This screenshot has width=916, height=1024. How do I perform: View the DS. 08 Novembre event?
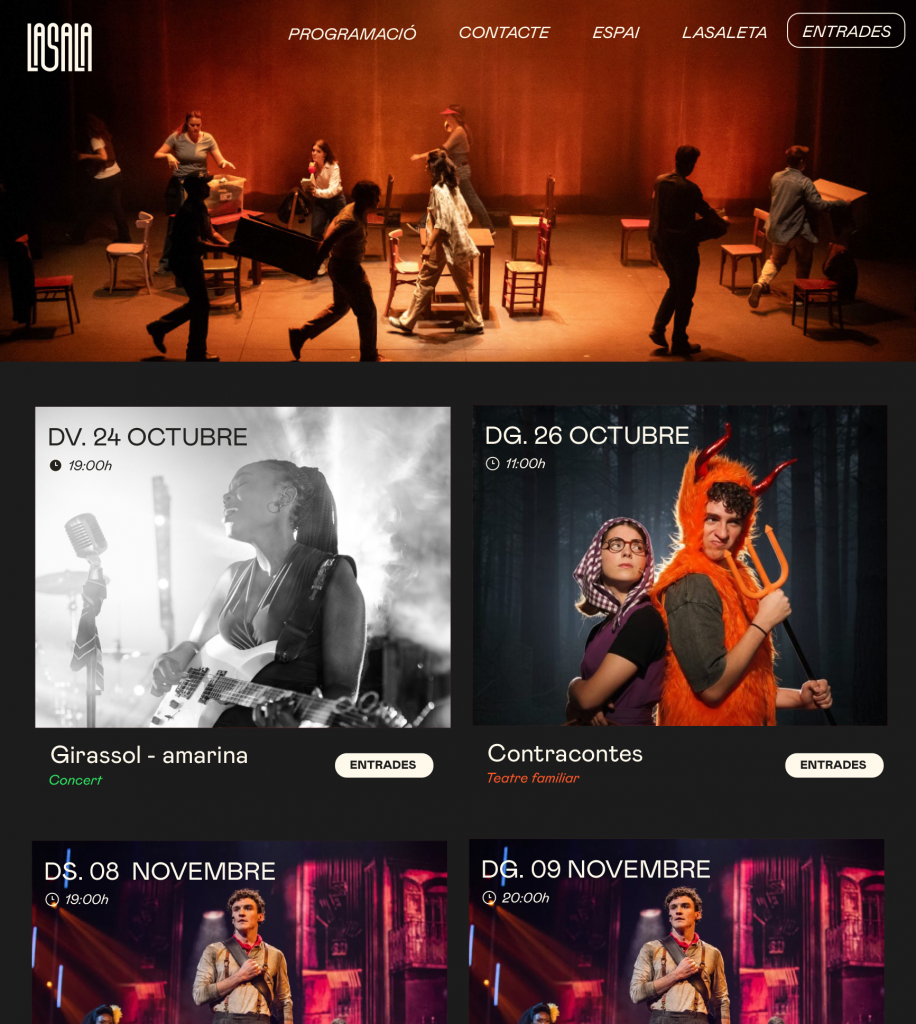click(x=239, y=932)
